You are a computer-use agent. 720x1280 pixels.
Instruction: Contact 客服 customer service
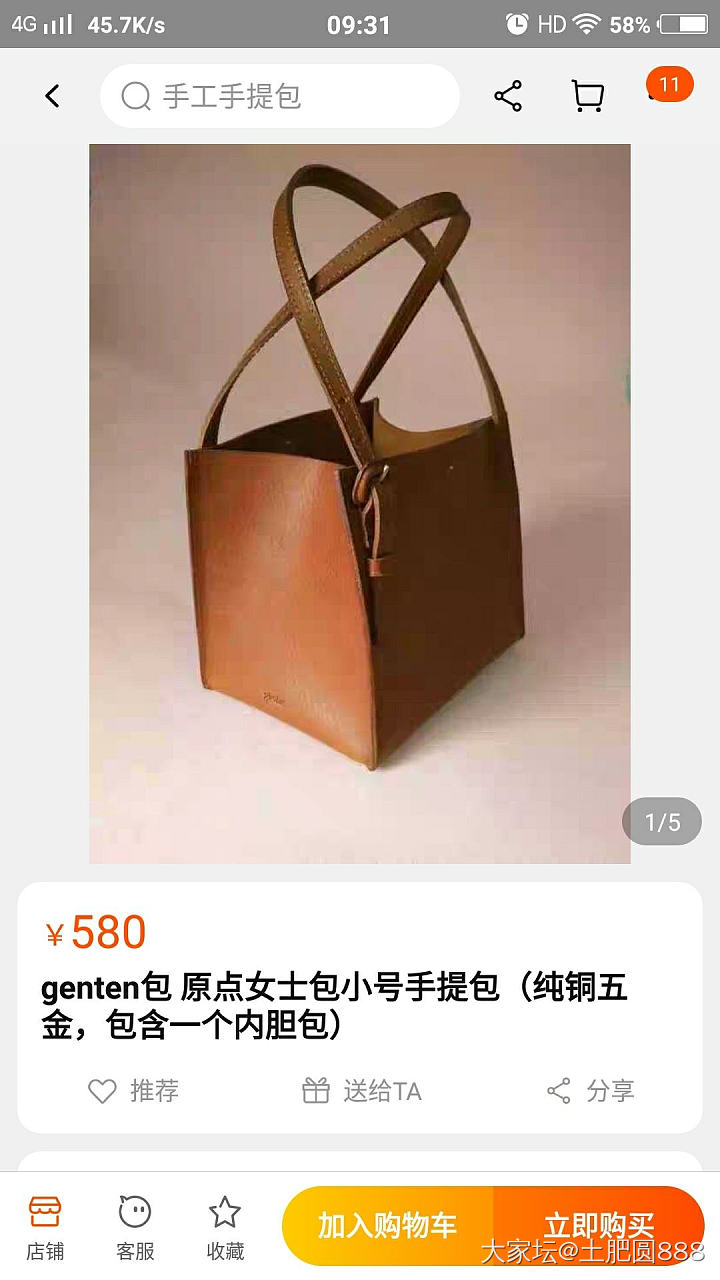[x=135, y=1227]
